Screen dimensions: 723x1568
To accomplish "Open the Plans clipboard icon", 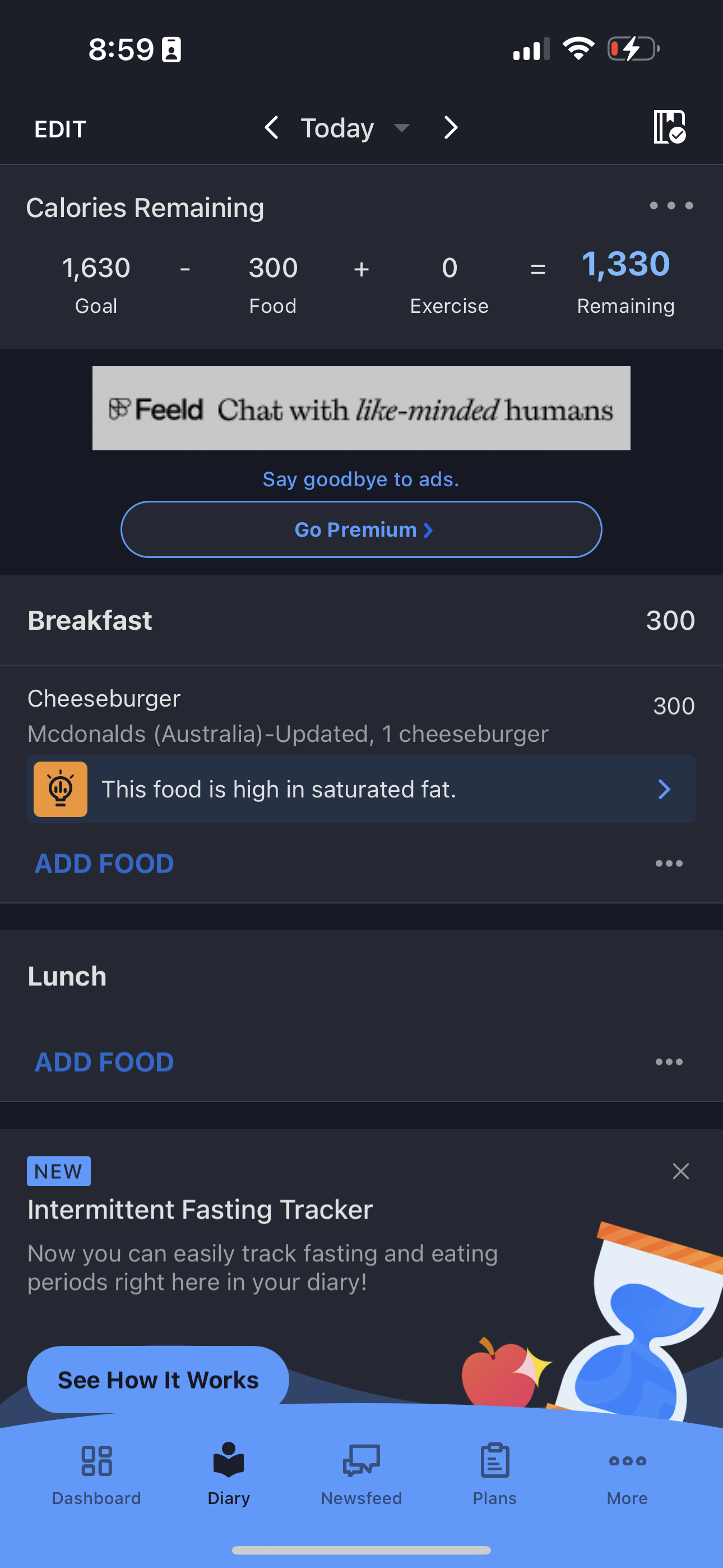I will (494, 1461).
